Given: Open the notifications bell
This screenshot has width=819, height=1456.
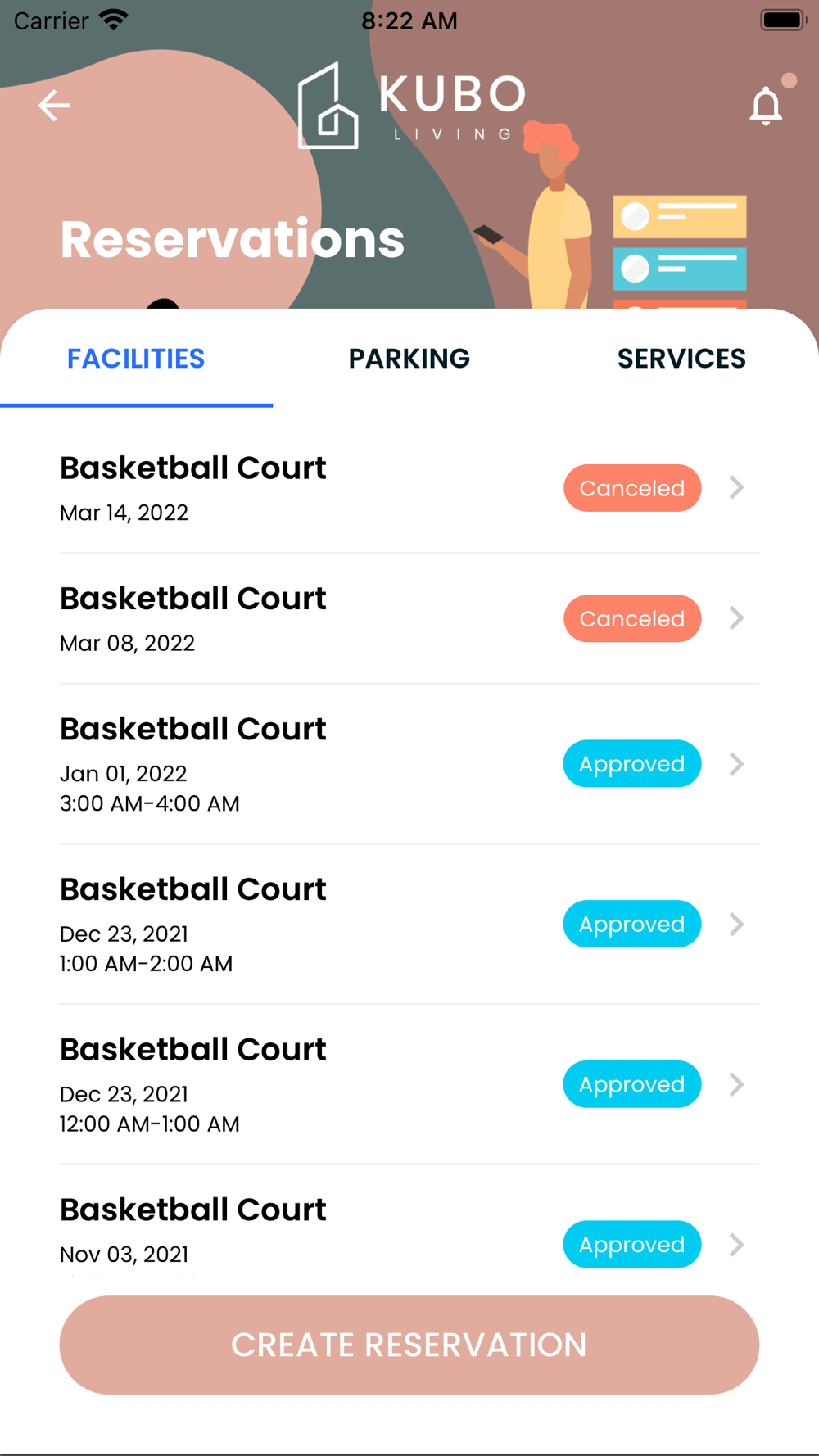Looking at the screenshot, I should [x=767, y=105].
